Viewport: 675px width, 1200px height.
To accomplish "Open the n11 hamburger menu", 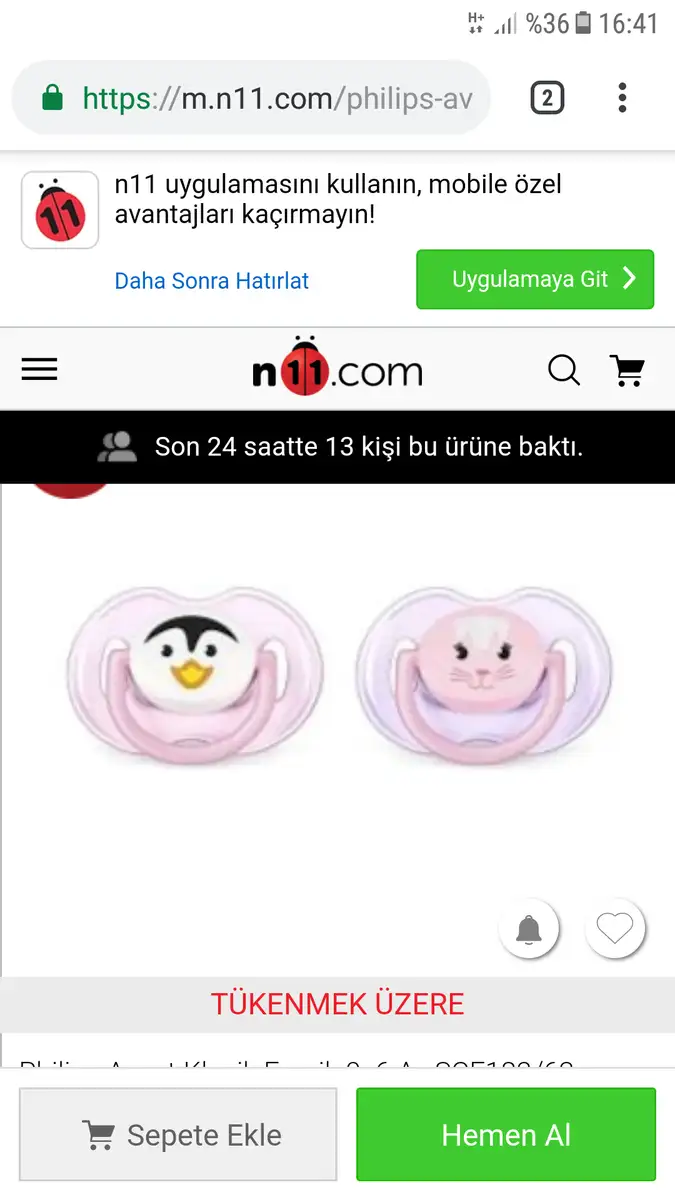I will pyautogui.click(x=40, y=370).
